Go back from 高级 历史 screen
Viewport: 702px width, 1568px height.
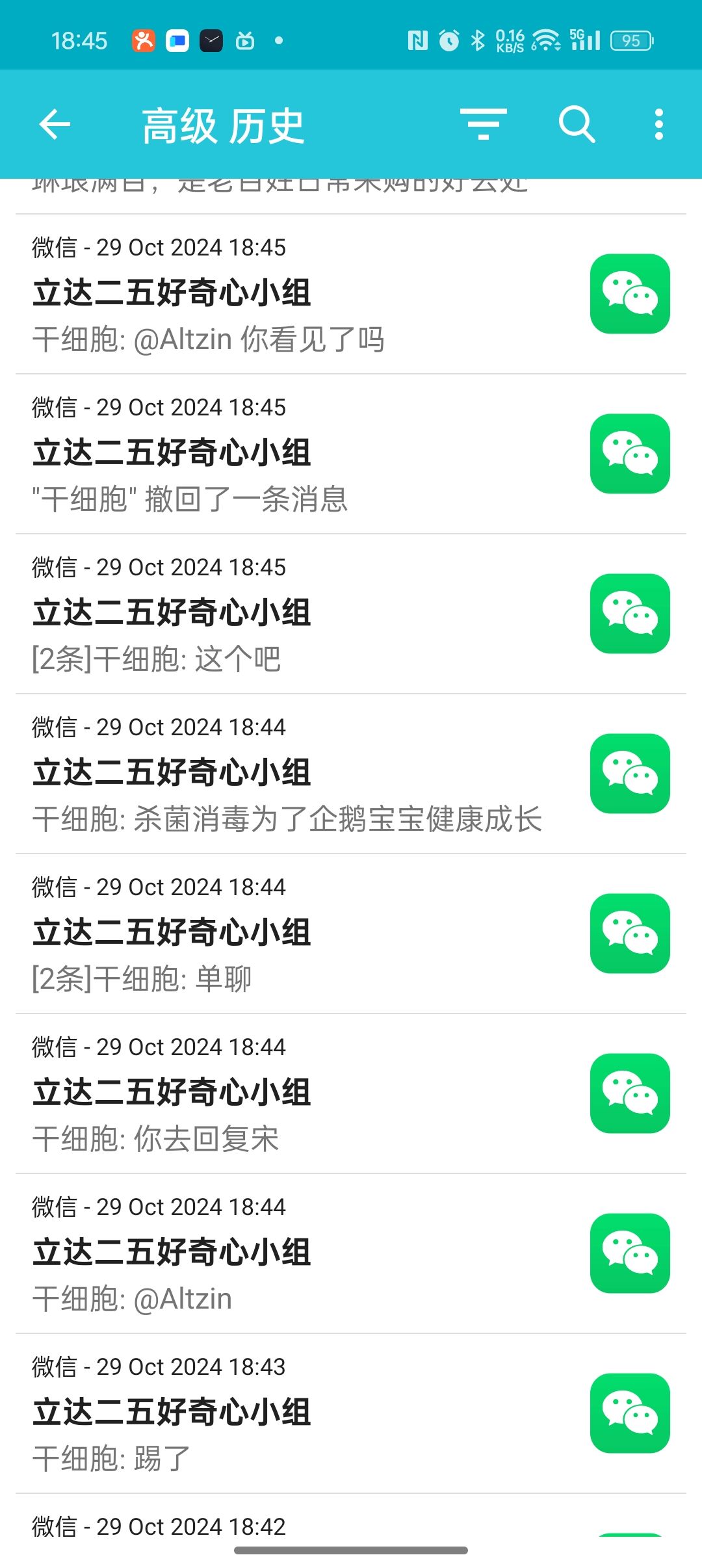[55, 124]
